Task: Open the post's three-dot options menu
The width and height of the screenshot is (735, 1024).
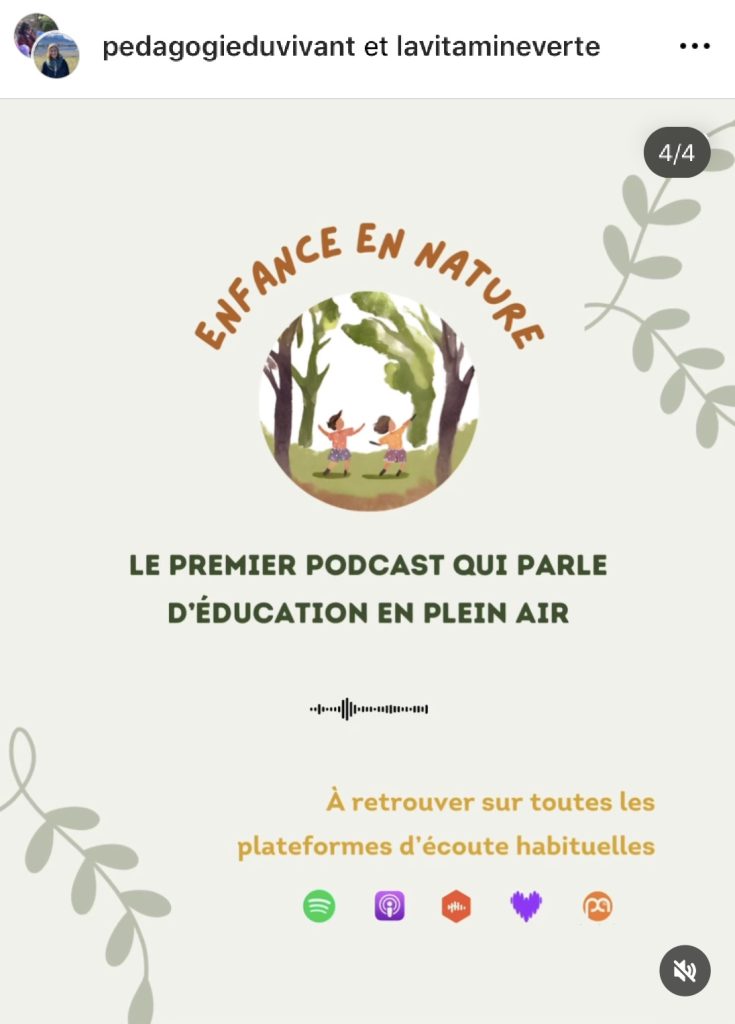Action: [694, 47]
